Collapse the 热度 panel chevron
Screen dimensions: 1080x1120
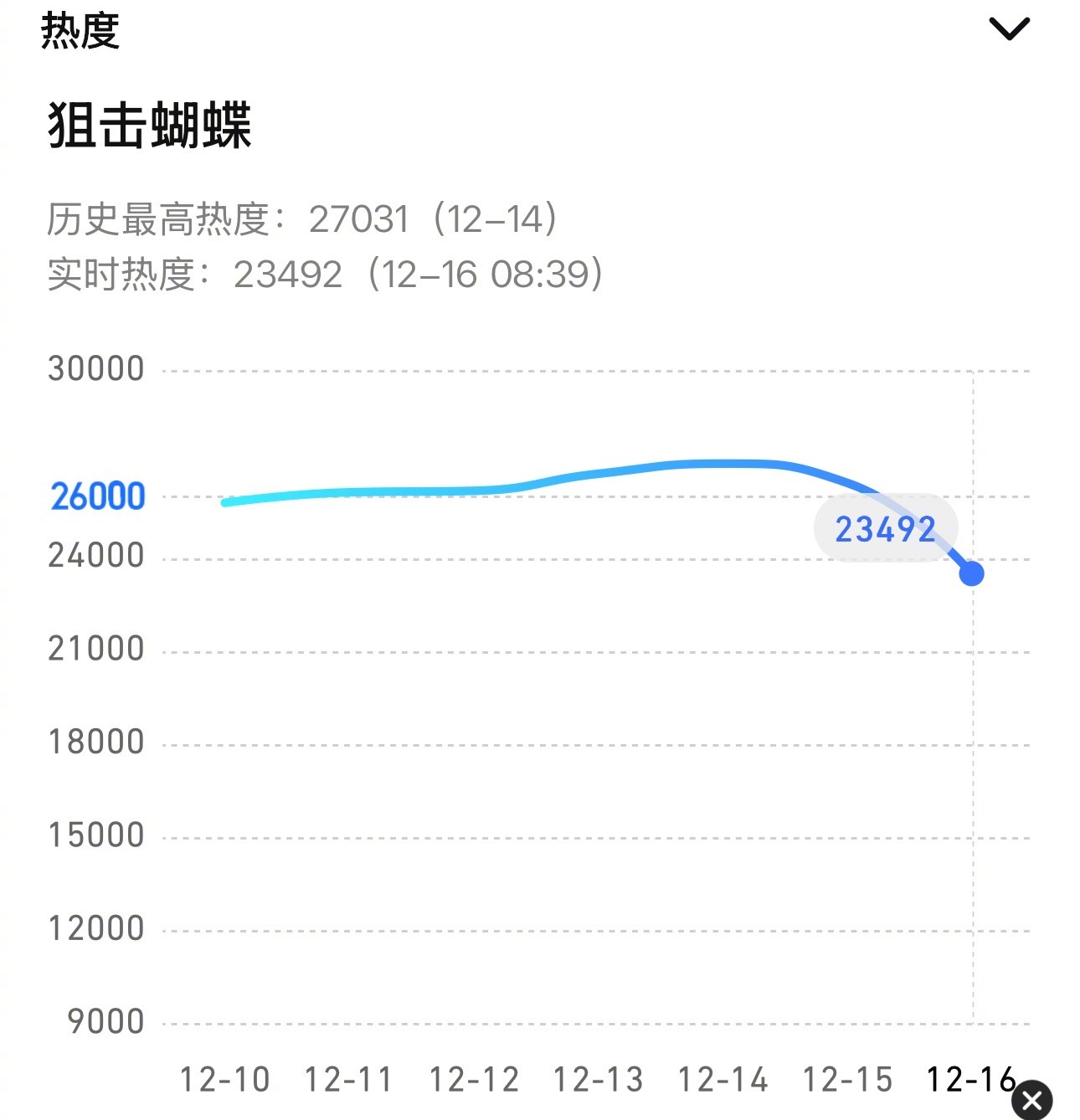pyautogui.click(x=1010, y=28)
